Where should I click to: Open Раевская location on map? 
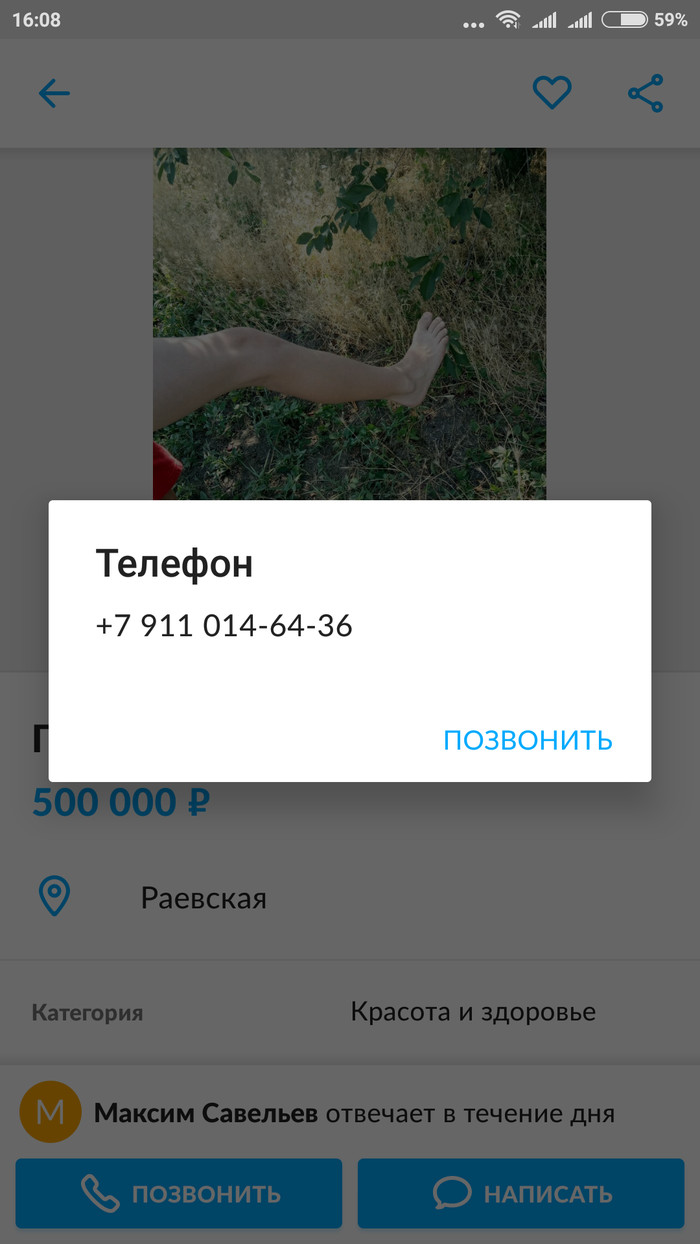point(203,898)
